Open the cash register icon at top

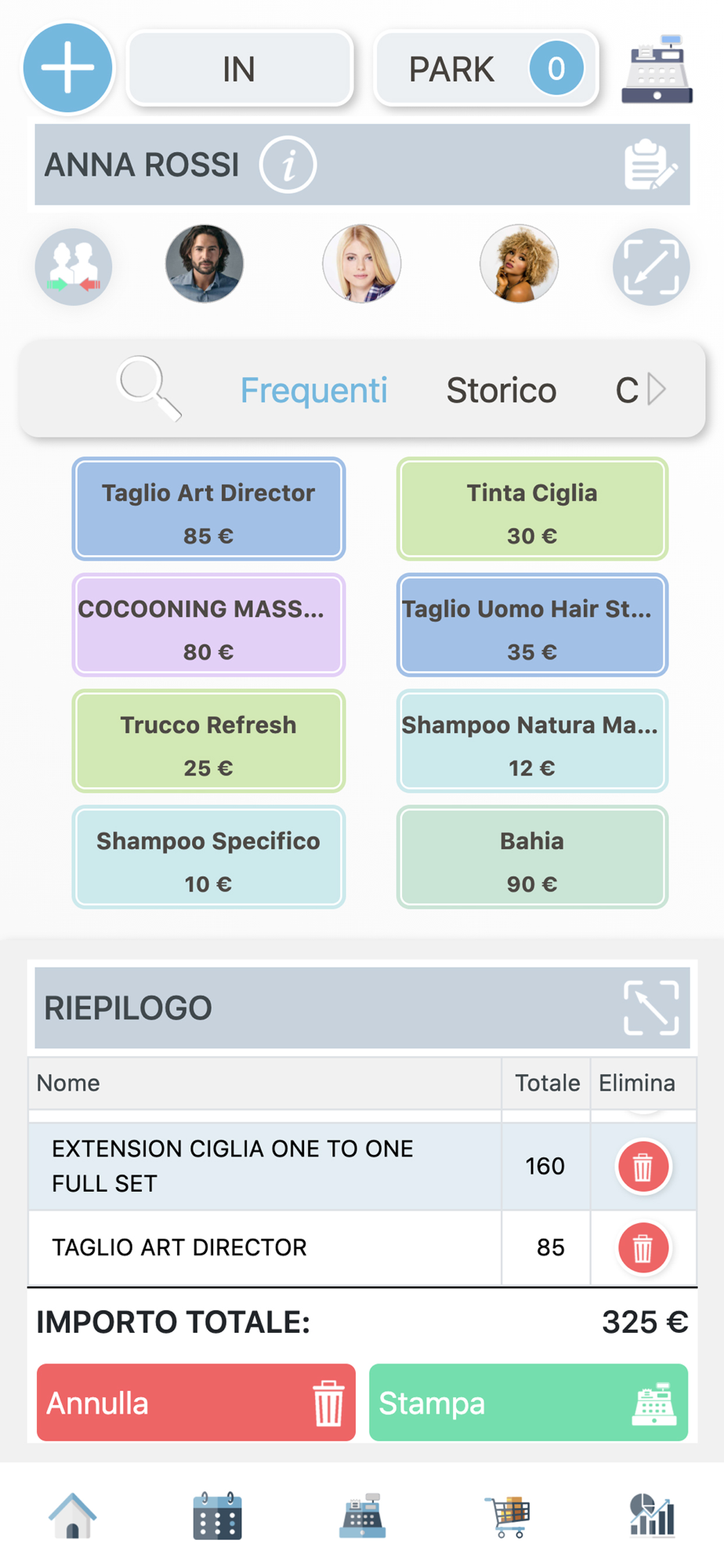pos(657,69)
